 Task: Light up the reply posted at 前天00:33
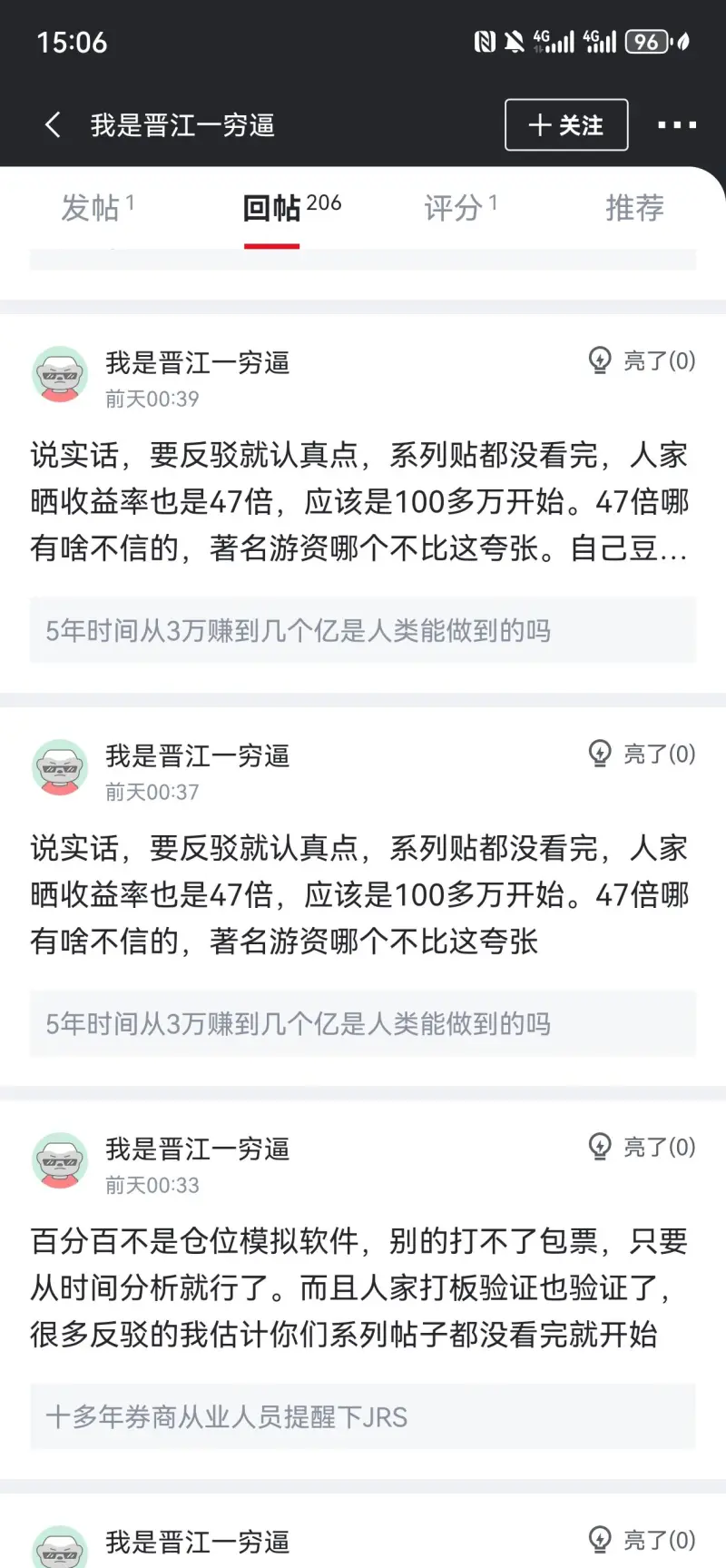642,1148
